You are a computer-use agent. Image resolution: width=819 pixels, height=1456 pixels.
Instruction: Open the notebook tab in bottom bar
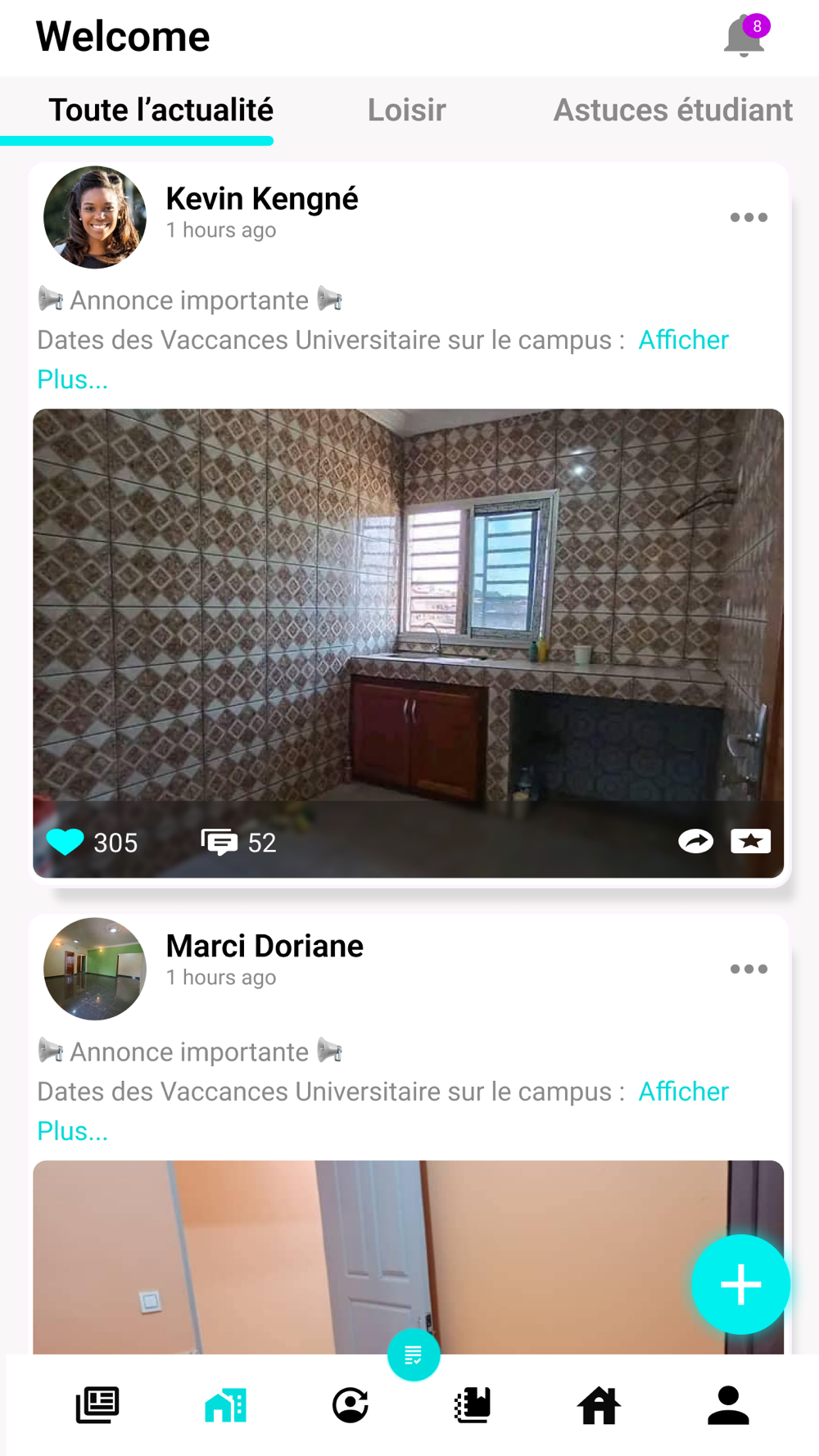coord(473,1405)
